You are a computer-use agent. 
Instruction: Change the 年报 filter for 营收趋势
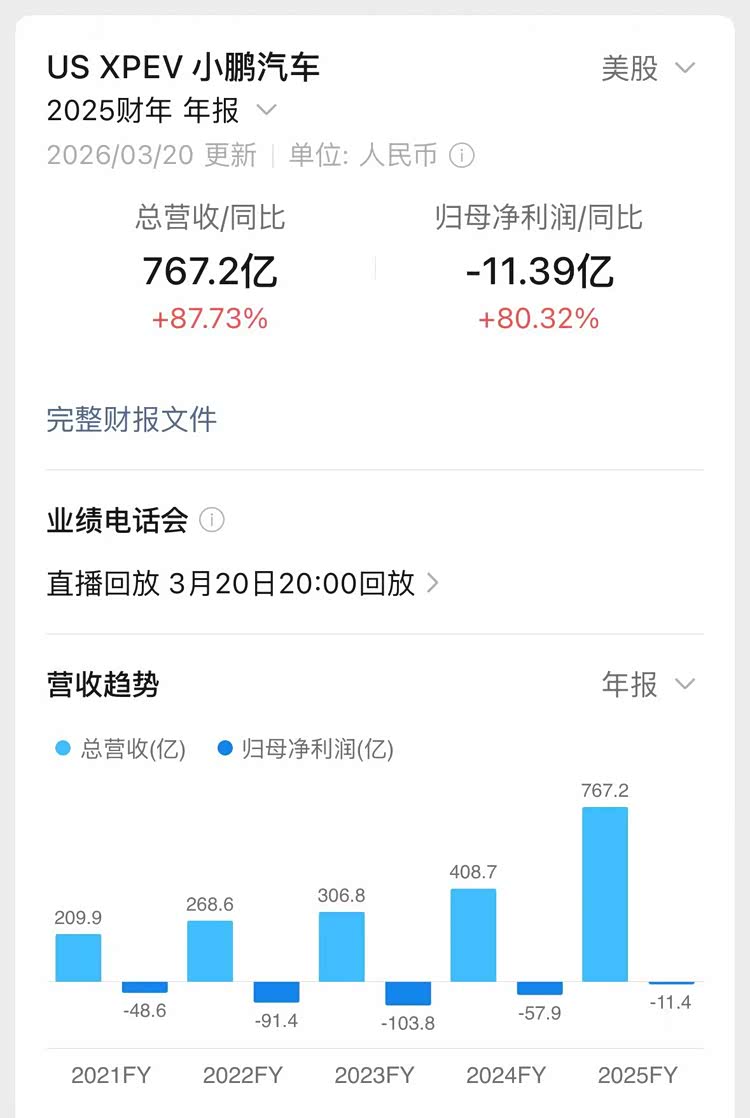pyautogui.click(x=647, y=684)
